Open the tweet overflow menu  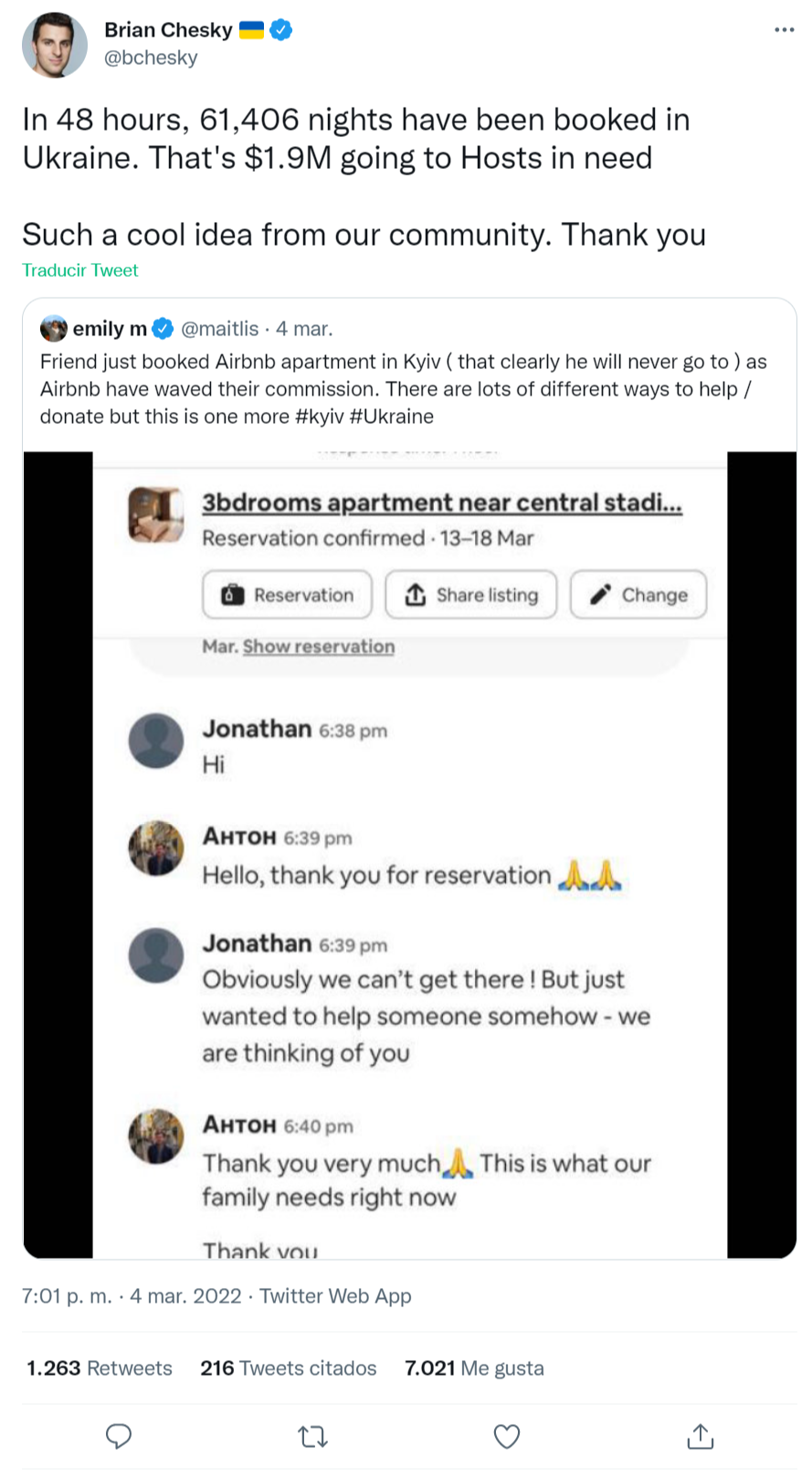pos(784,30)
